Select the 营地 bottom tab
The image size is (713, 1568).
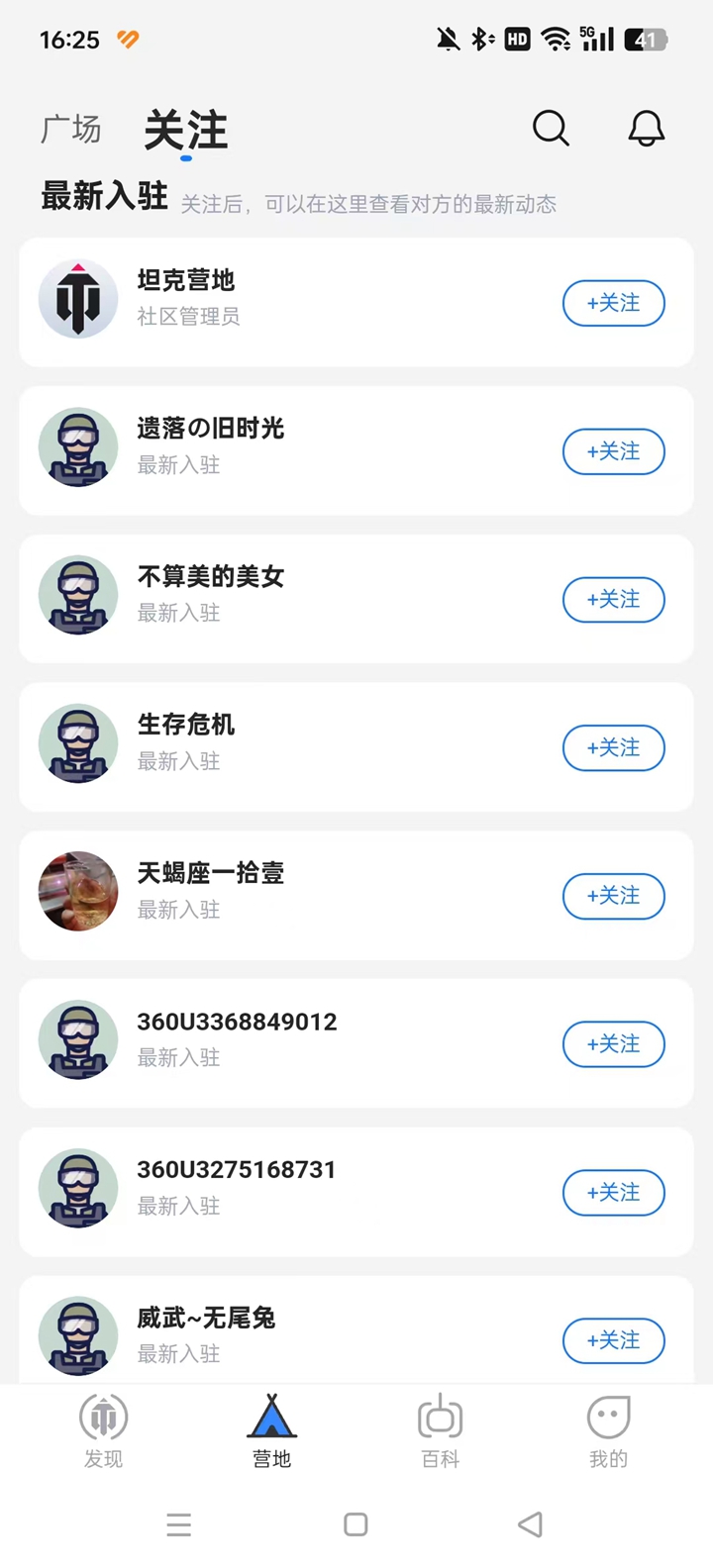271,1431
